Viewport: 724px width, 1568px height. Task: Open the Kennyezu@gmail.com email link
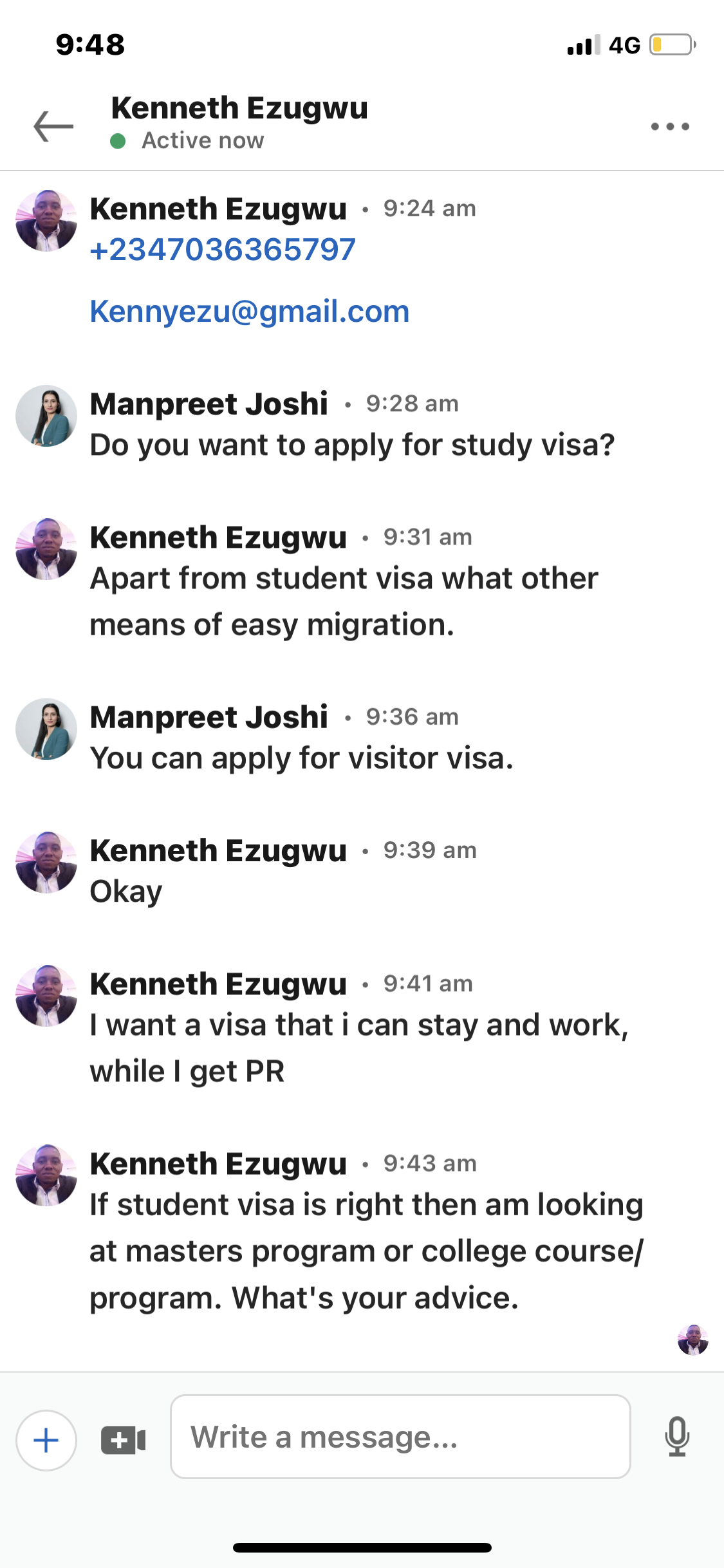(x=250, y=312)
